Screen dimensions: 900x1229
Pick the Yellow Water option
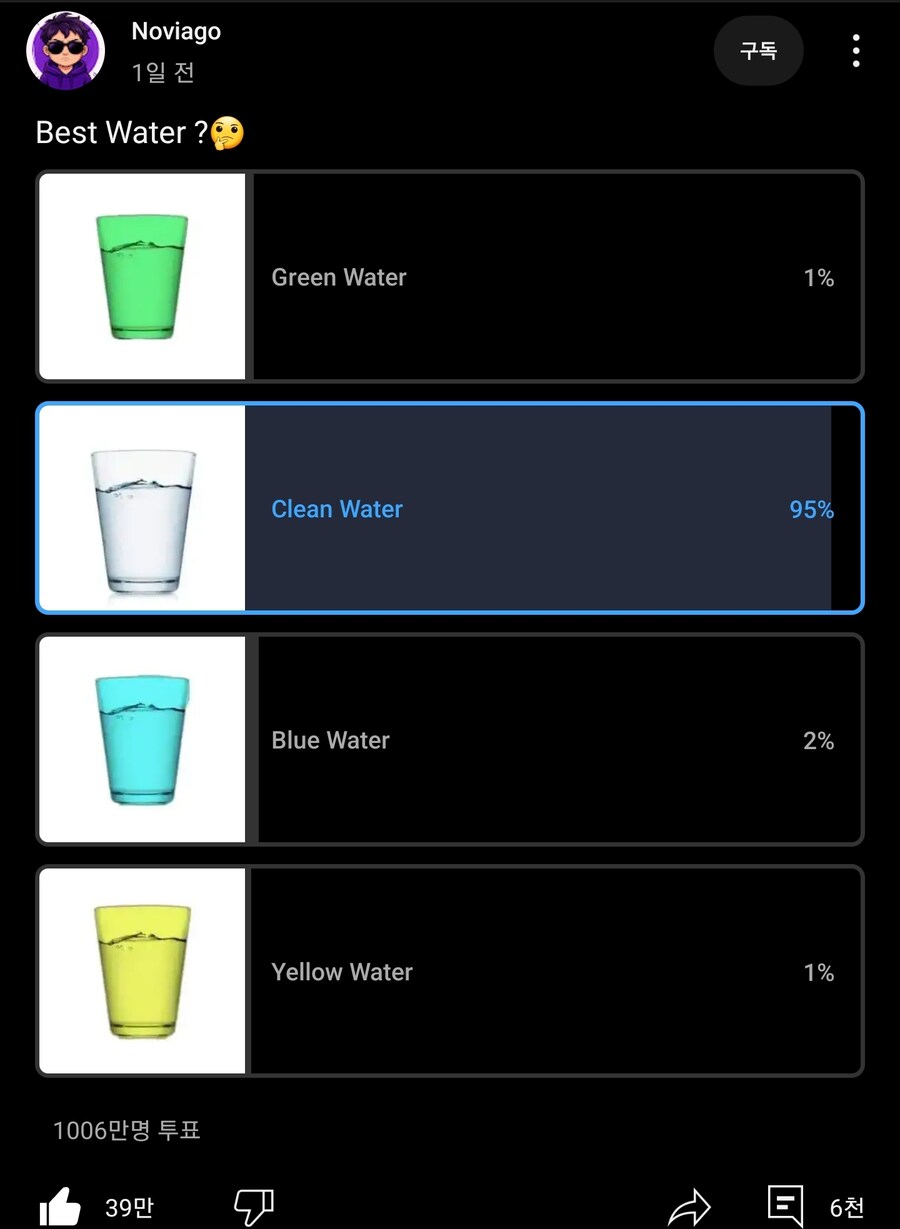pyautogui.click(x=450, y=972)
